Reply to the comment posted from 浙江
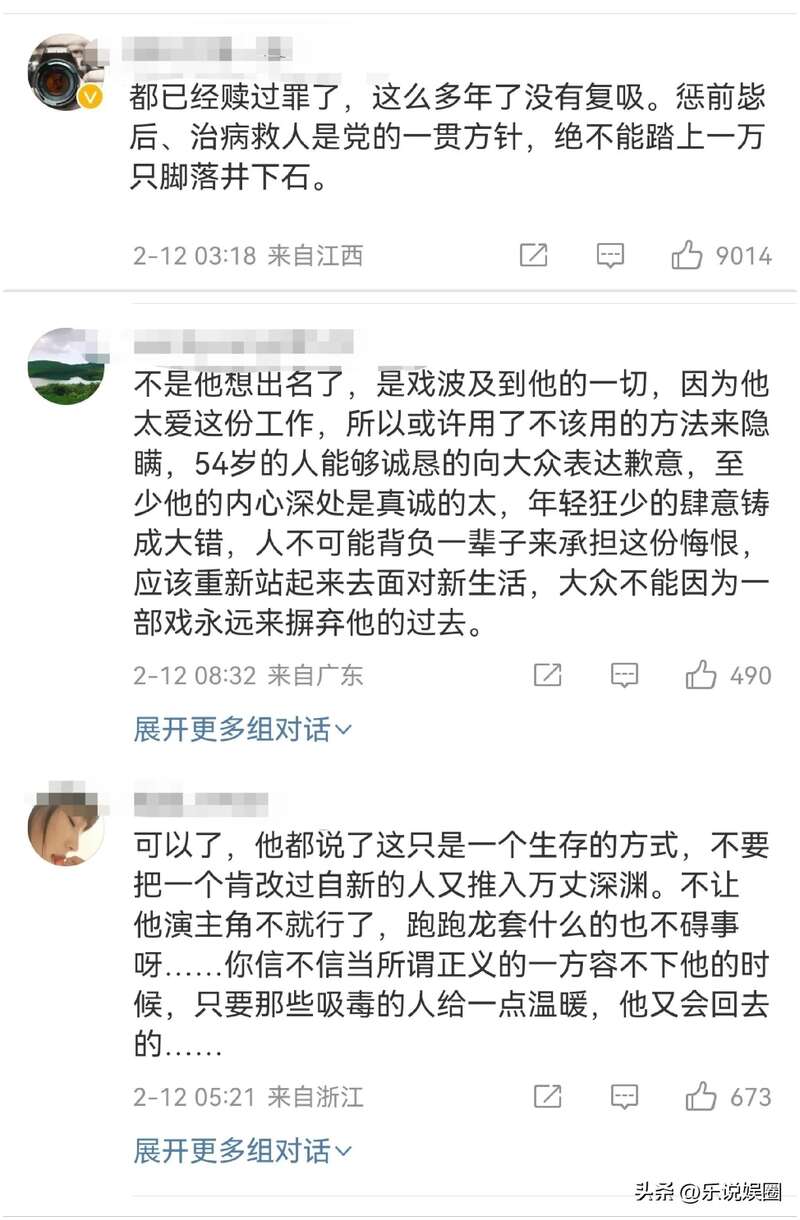 pos(624,1096)
